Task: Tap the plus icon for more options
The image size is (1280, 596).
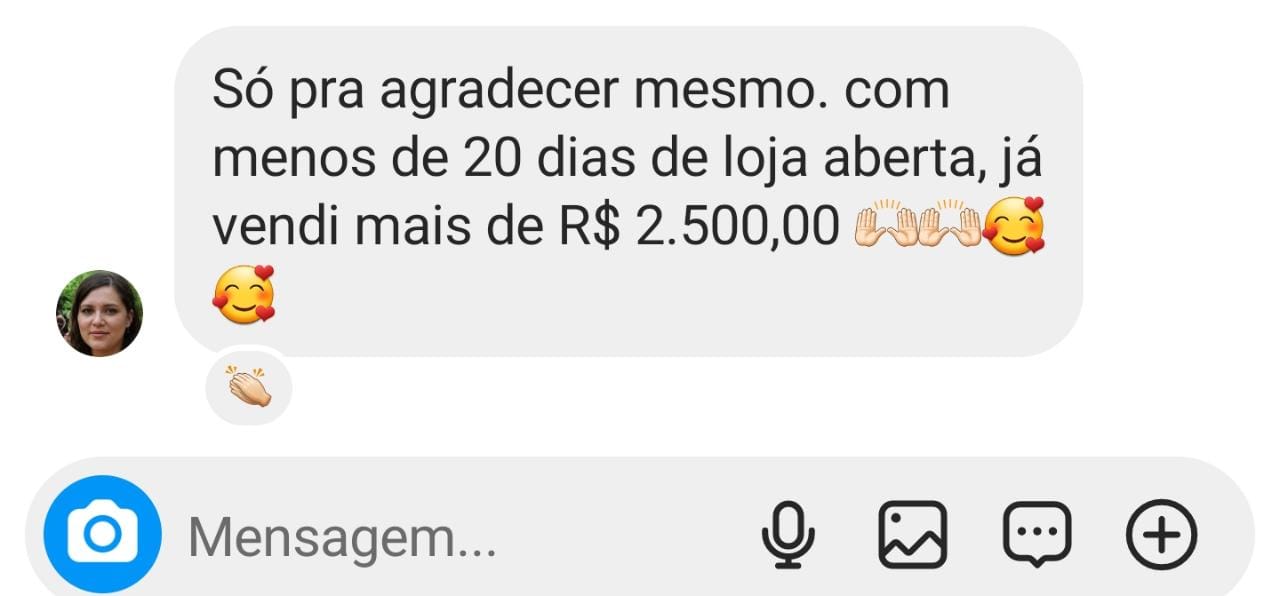Action: pyautogui.click(x=1161, y=535)
